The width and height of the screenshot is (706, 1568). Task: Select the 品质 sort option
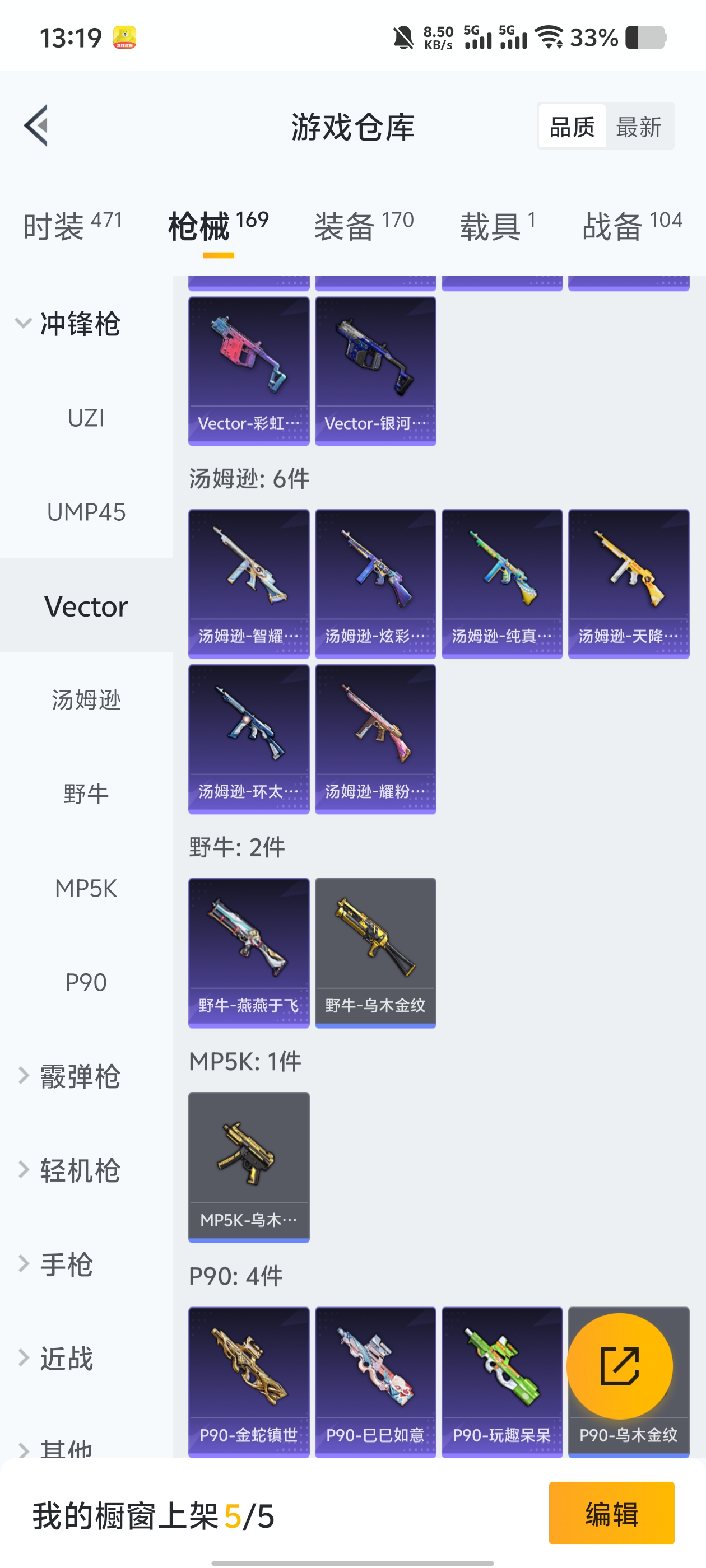[x=572, y=127]
